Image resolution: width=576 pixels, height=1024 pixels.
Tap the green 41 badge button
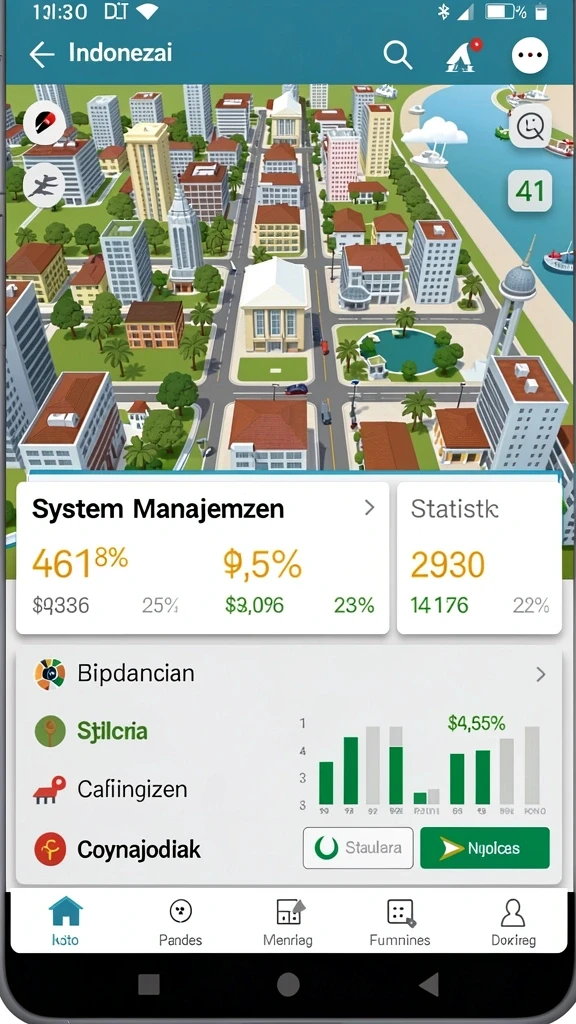(x=530, y=191)
